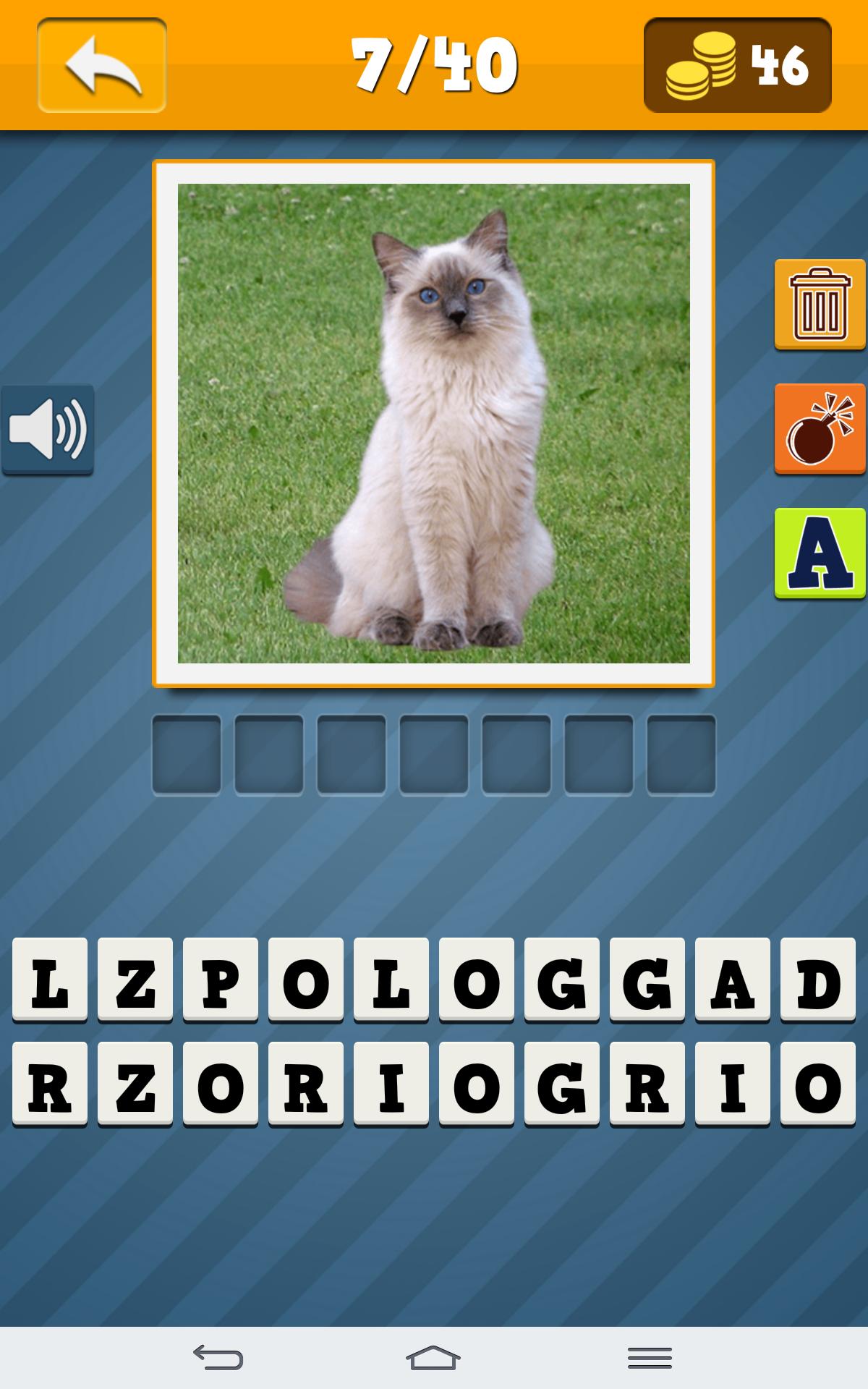
Task: Tap the Android home button
Action: 433,1358
